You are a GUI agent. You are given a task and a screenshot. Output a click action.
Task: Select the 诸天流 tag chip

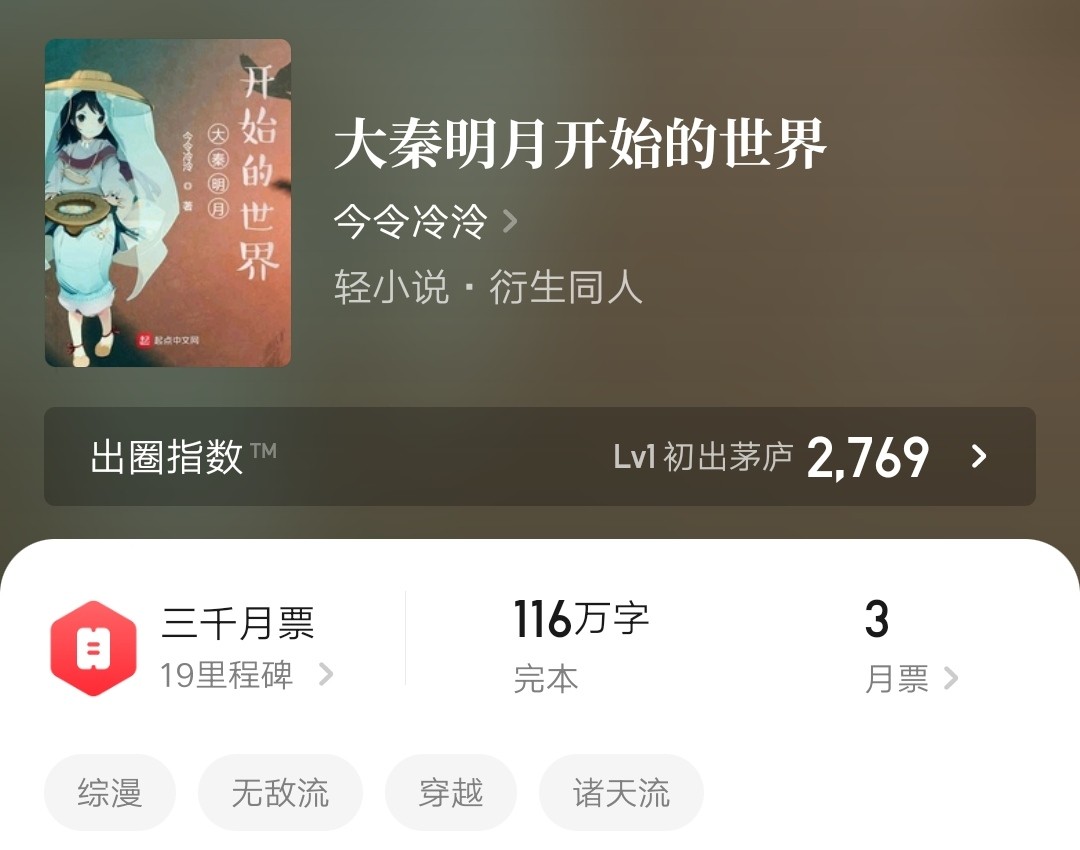pos(621,793)
